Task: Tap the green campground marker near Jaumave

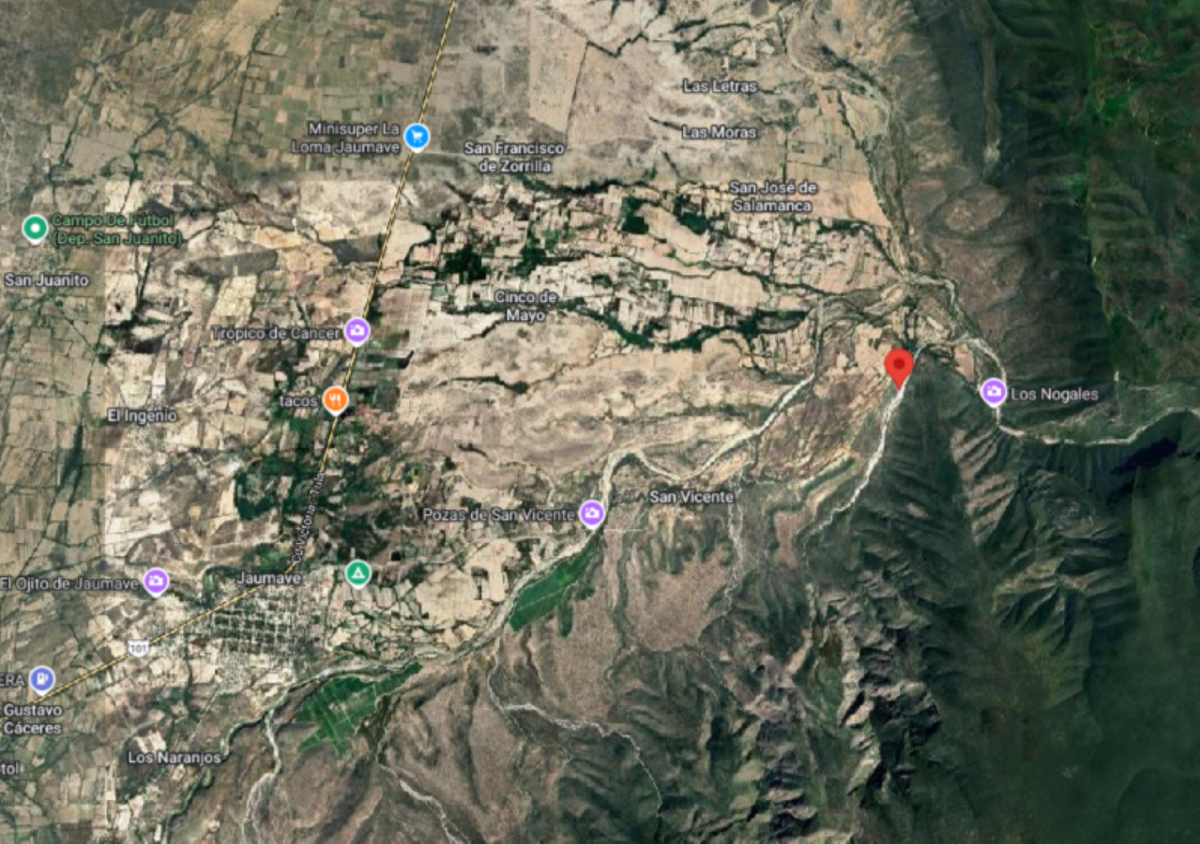Action: pyautogui.click(x=358, y=574)
